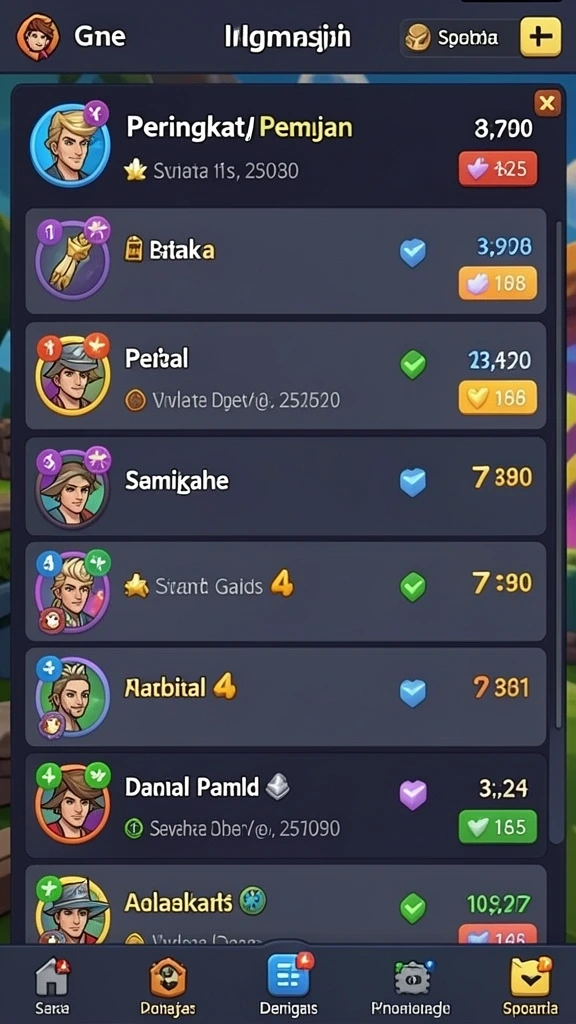Open the profile avatar next to Gne

pos(38,37)
